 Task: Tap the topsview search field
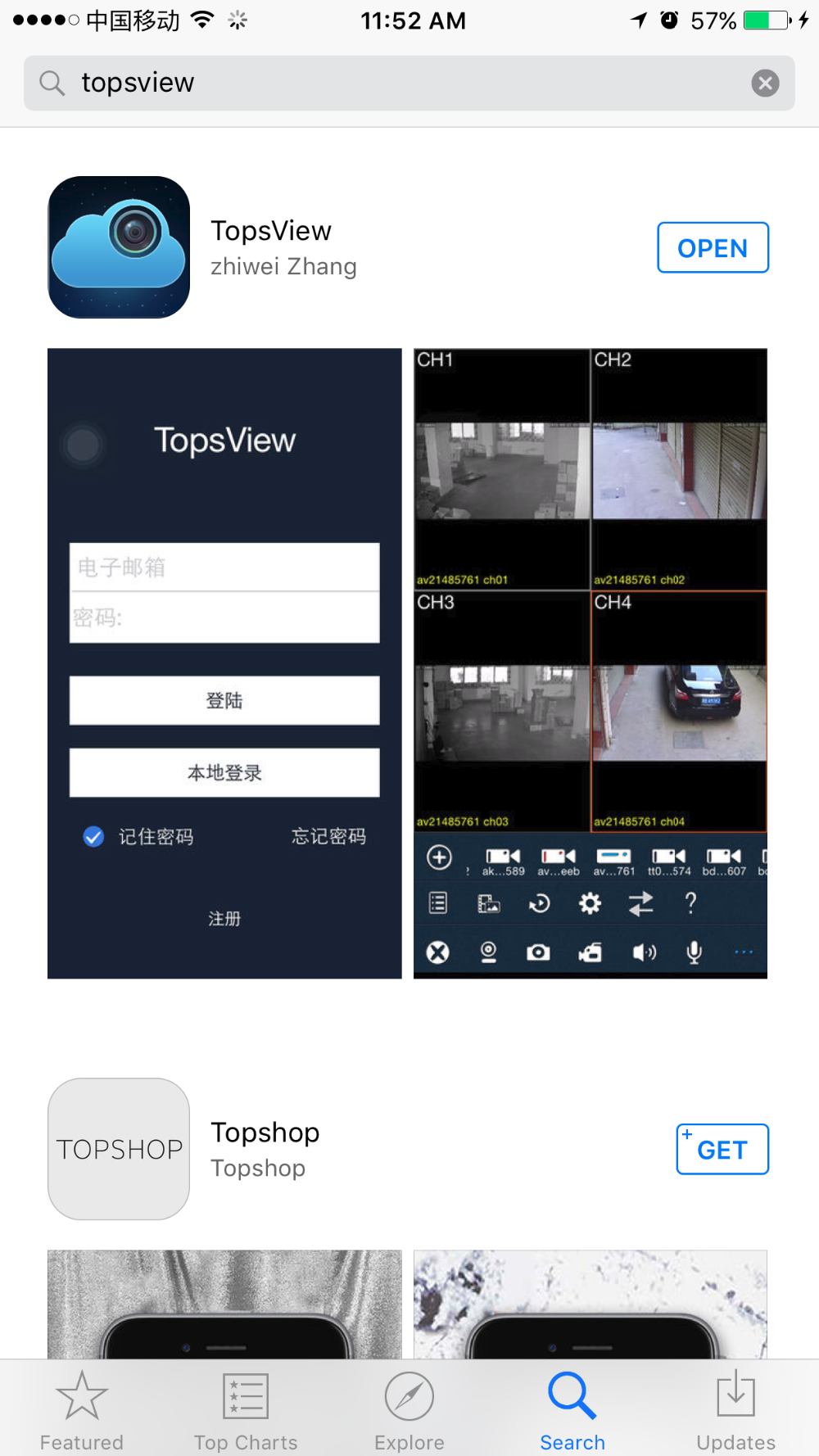[x=393, y=83]
